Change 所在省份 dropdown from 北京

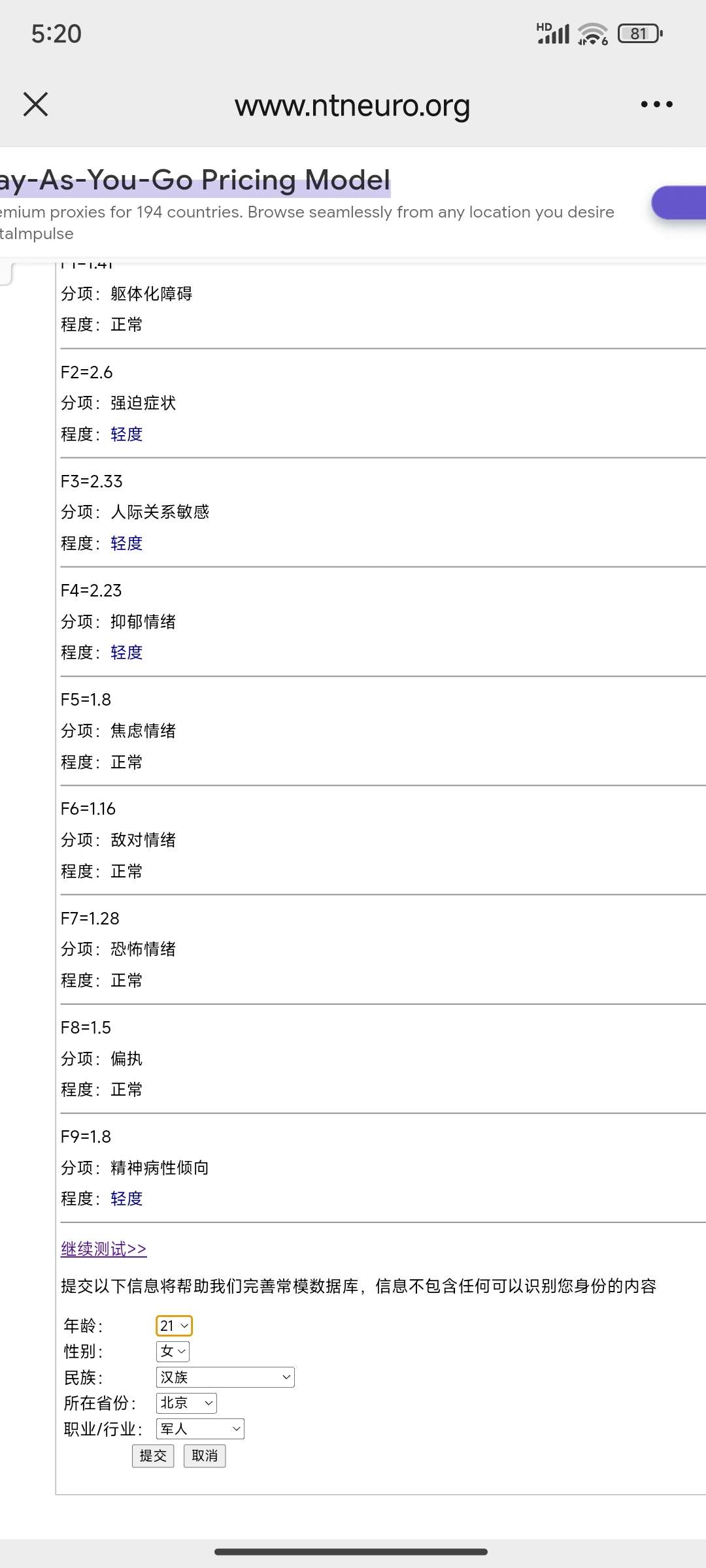[x=186, y=1403]
